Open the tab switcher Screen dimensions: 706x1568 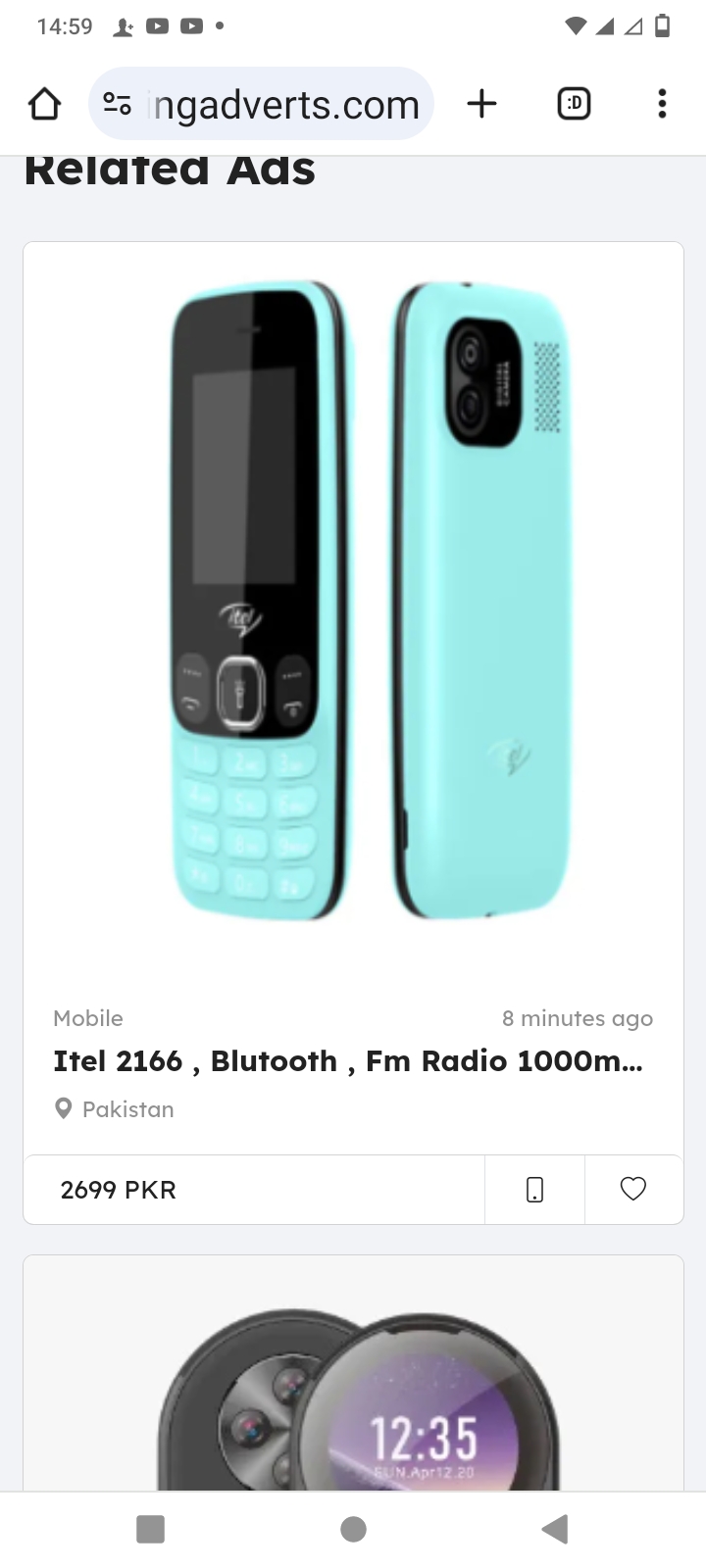(x=574, y=104)
